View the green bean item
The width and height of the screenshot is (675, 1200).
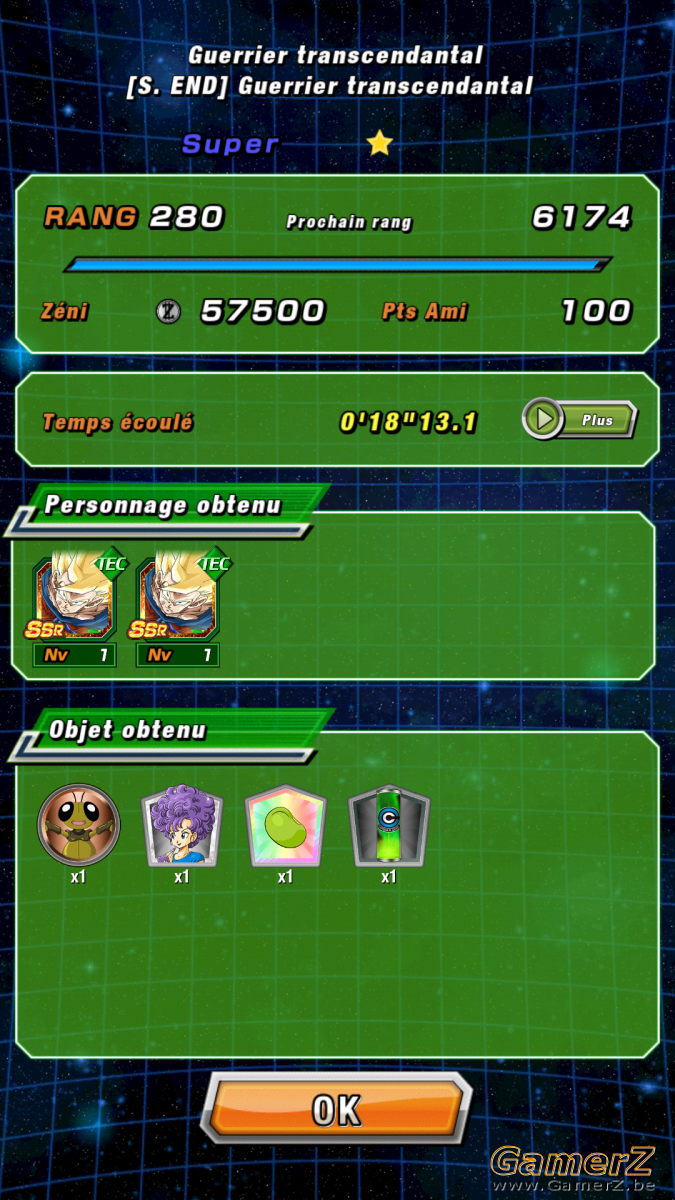pos(285,825)
